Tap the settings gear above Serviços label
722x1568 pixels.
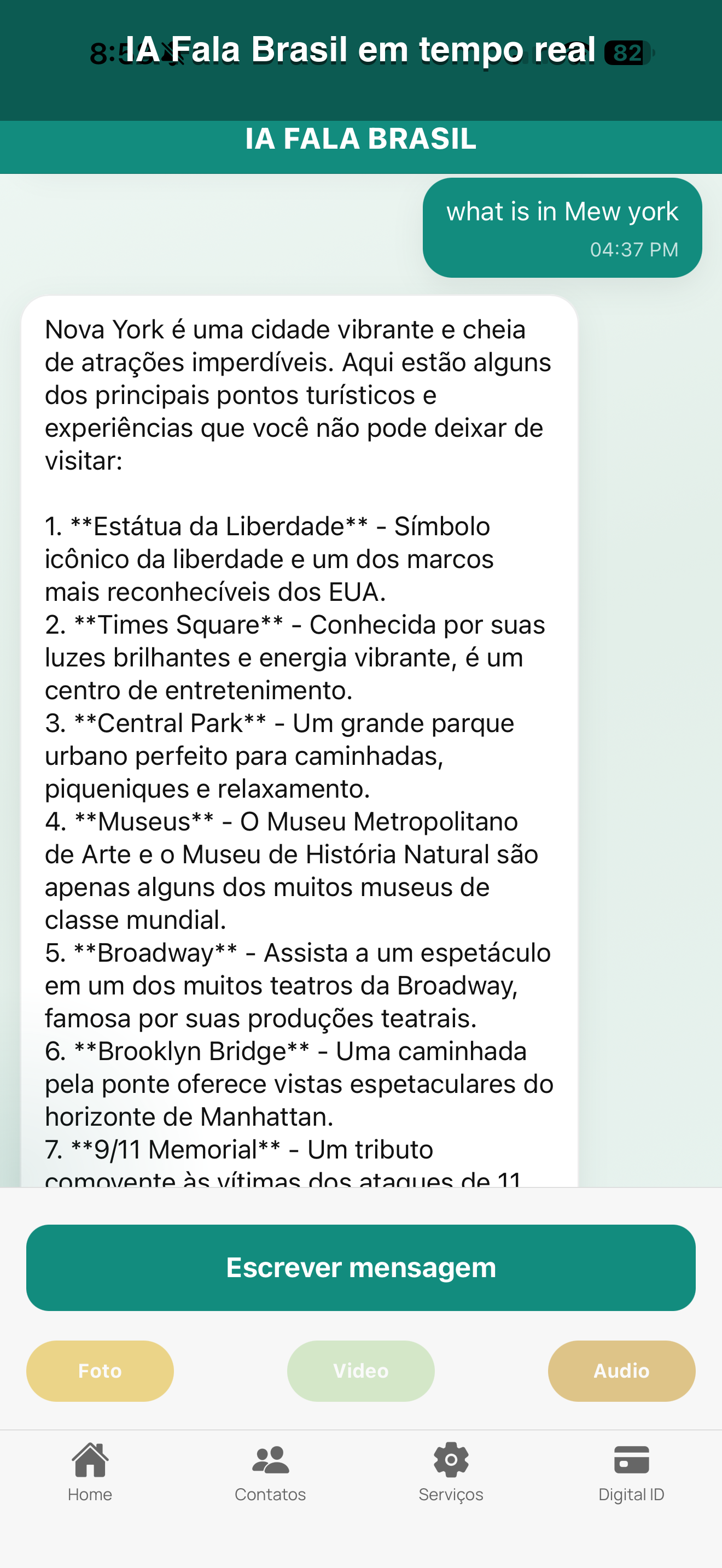[x=451, y=1458]
